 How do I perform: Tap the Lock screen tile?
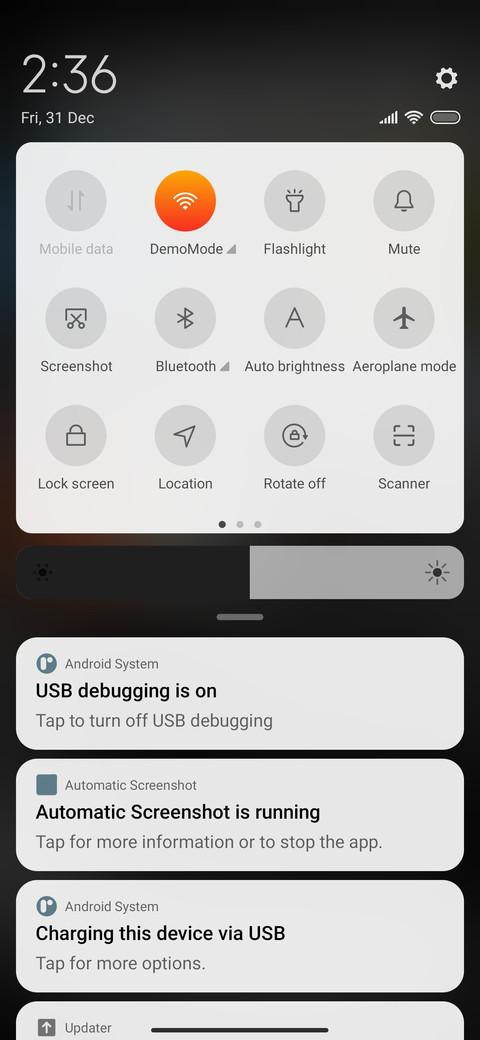point(76,436)
